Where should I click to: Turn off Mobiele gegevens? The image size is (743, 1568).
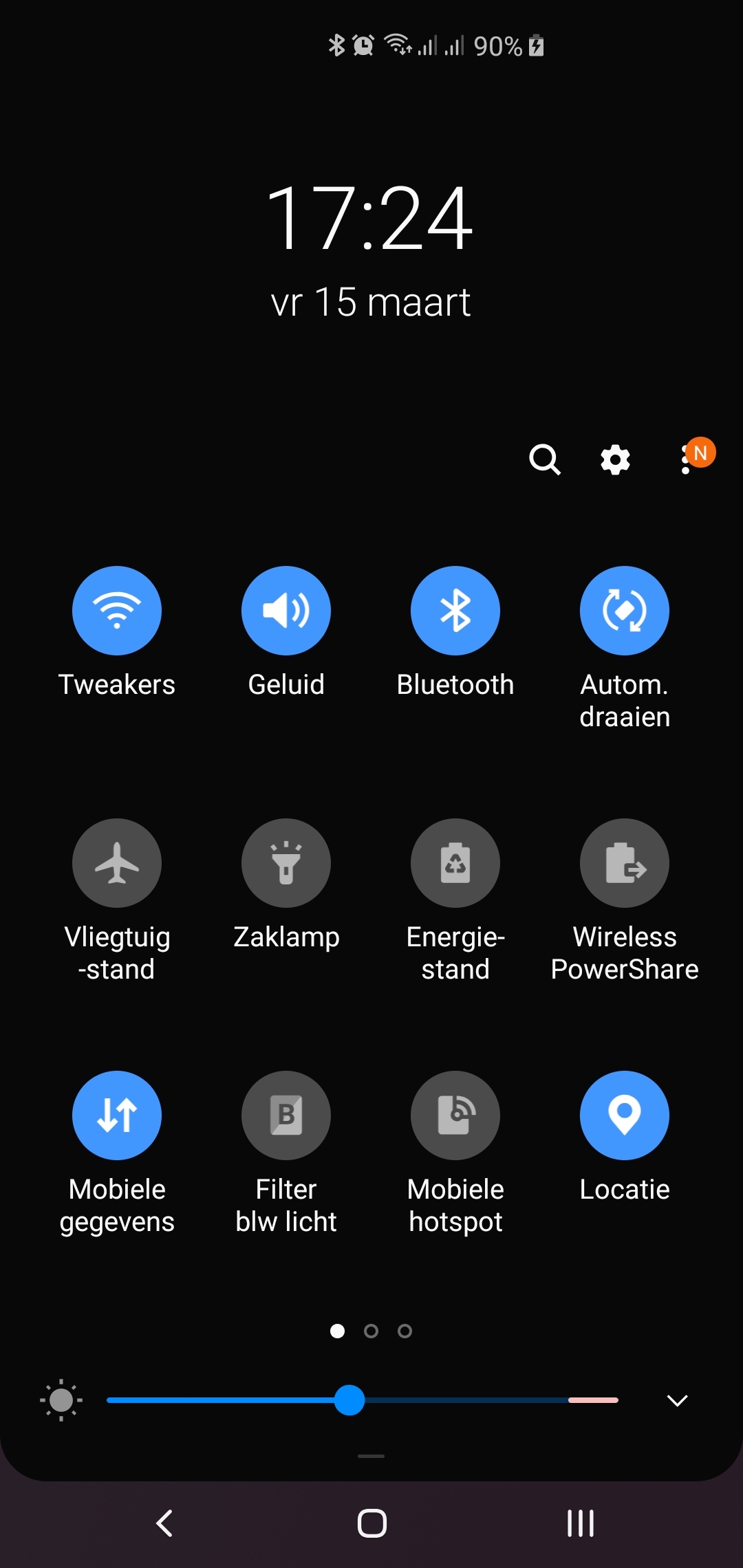point(117,1115)
